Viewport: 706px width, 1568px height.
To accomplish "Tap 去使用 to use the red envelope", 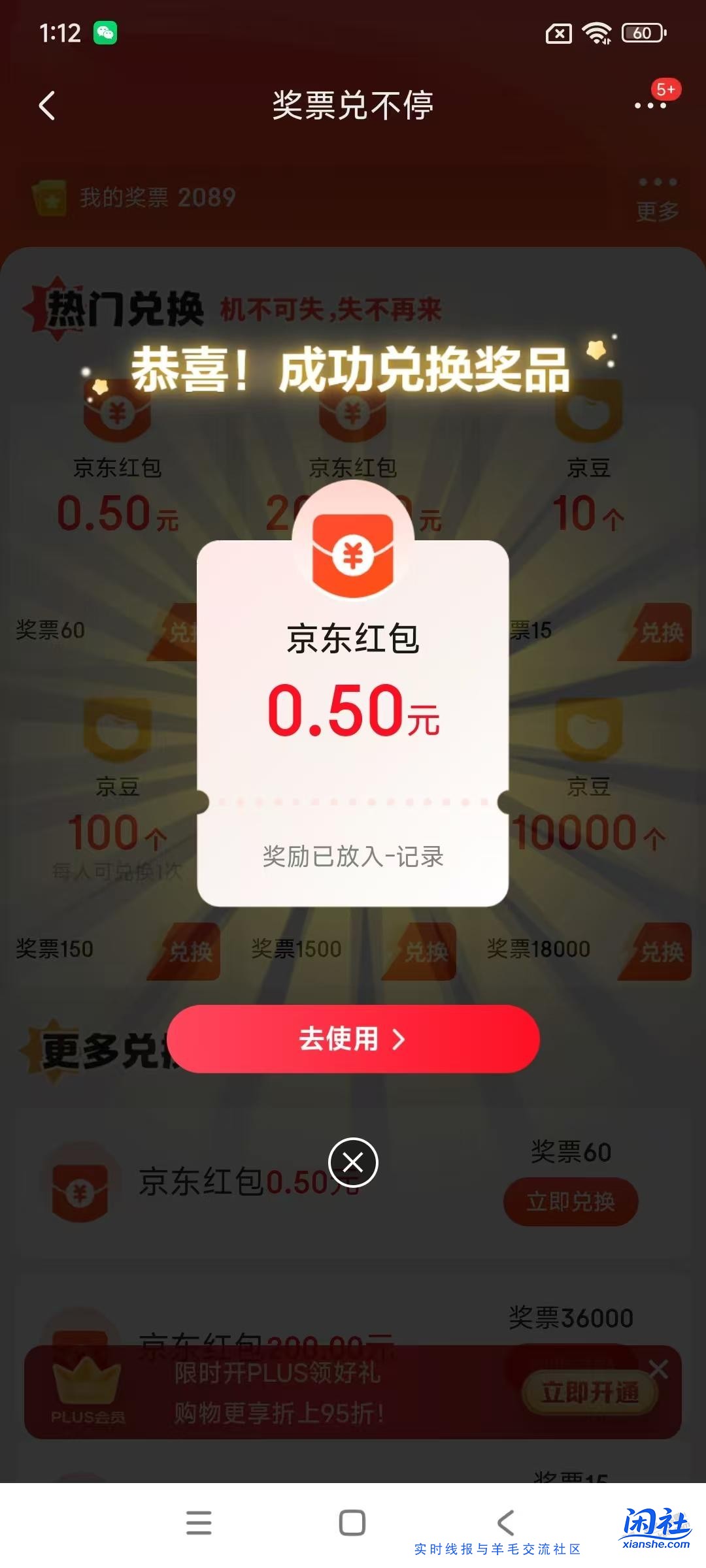I will click(x=352, y=1040).
